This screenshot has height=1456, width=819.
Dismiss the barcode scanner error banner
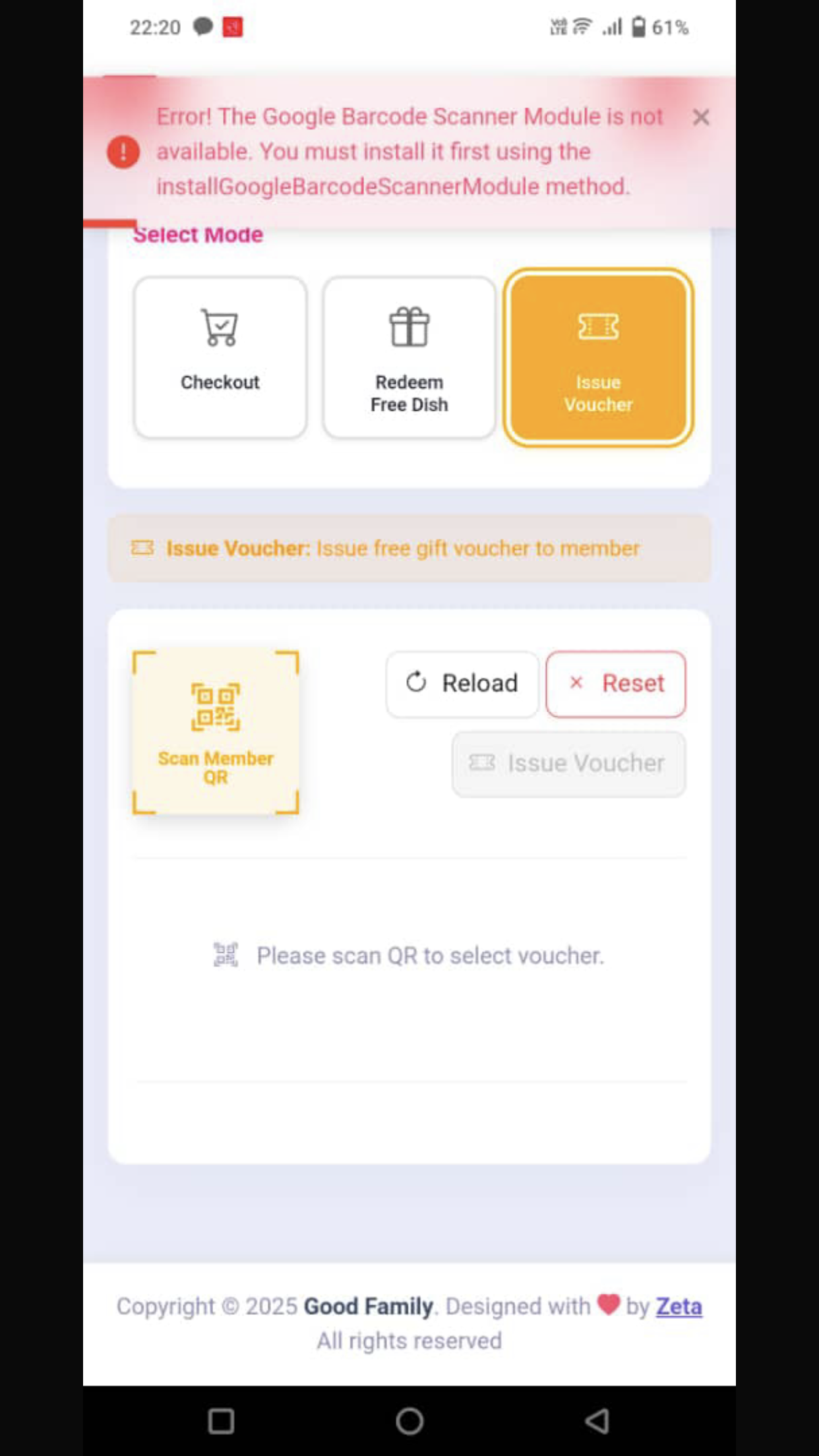click(701, 117)
